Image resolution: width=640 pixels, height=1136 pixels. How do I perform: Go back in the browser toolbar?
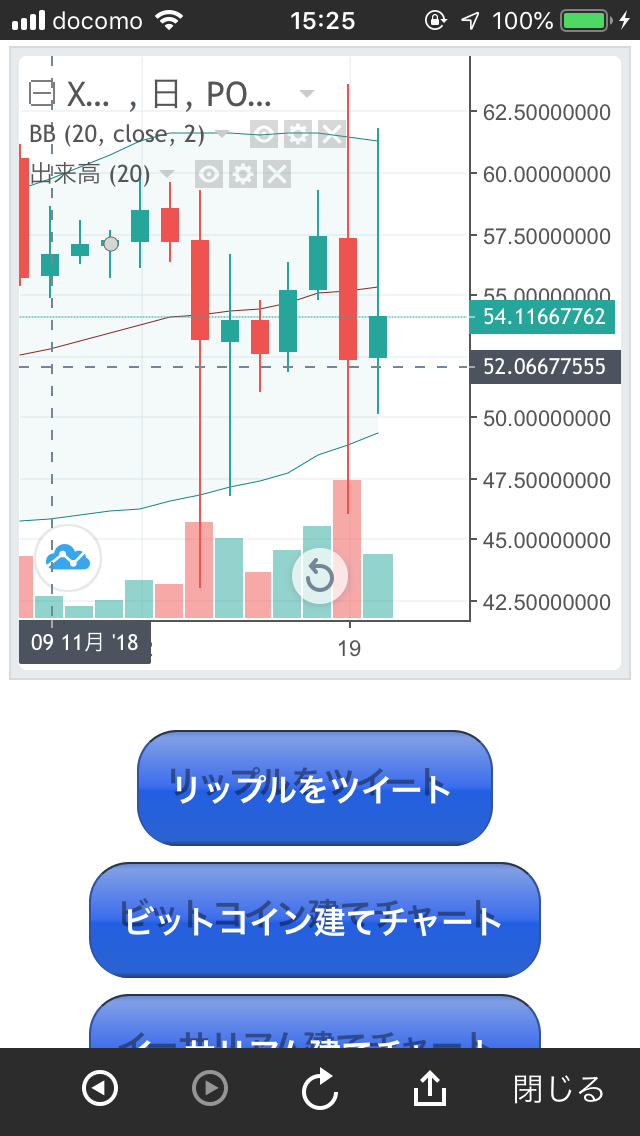[x=100, y=1088]
